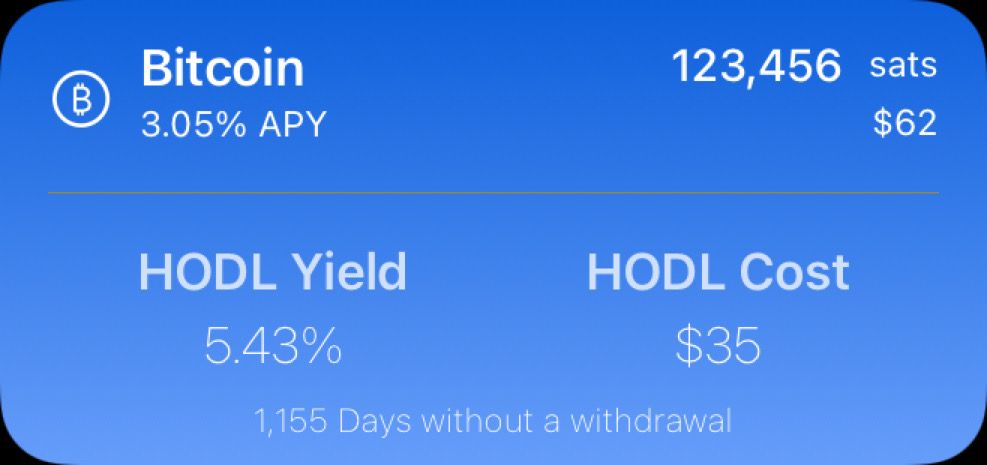Open the Bitcoin savings card
Viewport: 987px width, 465px height.
point(222,70)
